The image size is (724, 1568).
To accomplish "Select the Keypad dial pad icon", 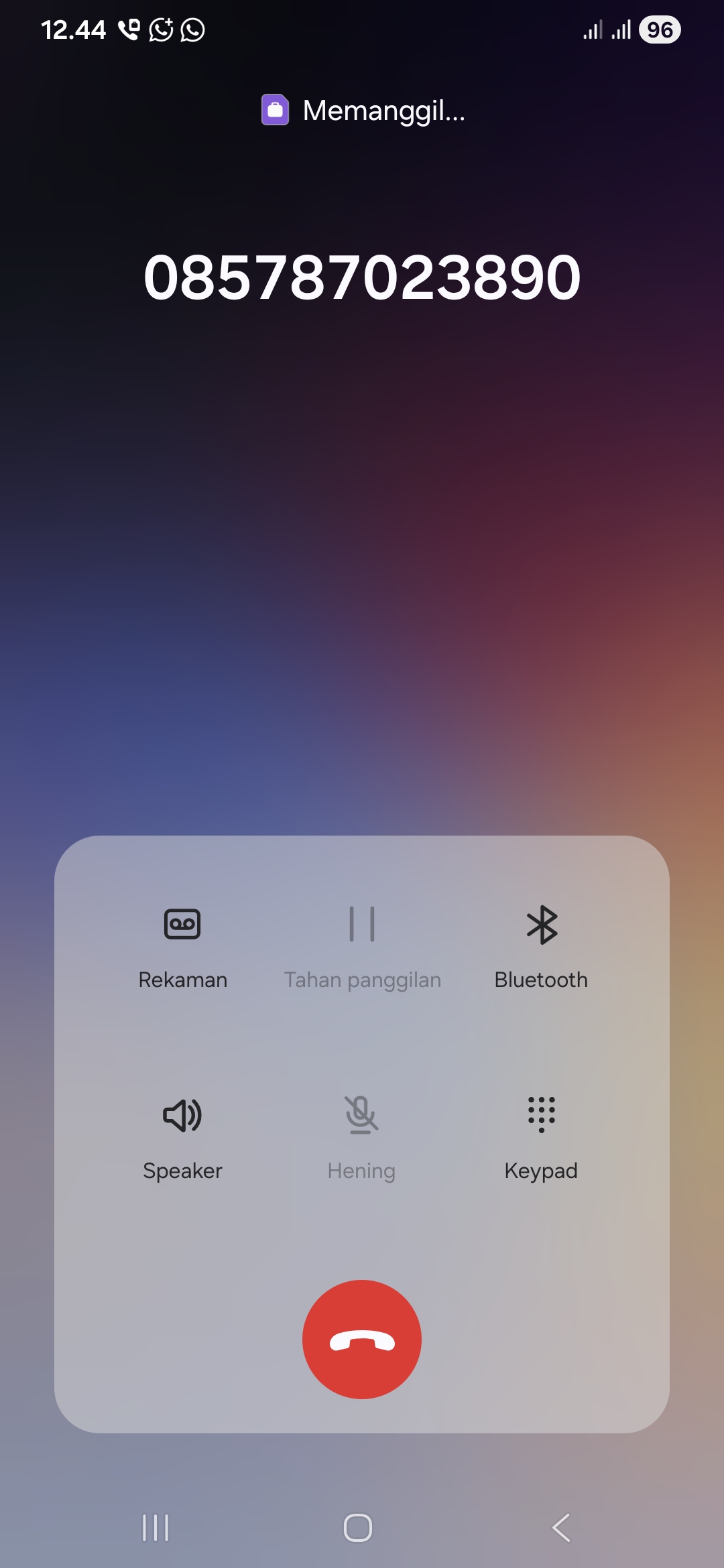I will pos(541,1115).
